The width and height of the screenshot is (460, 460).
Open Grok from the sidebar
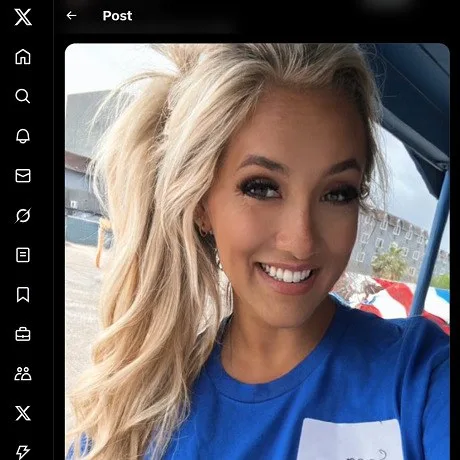[23, 215]
